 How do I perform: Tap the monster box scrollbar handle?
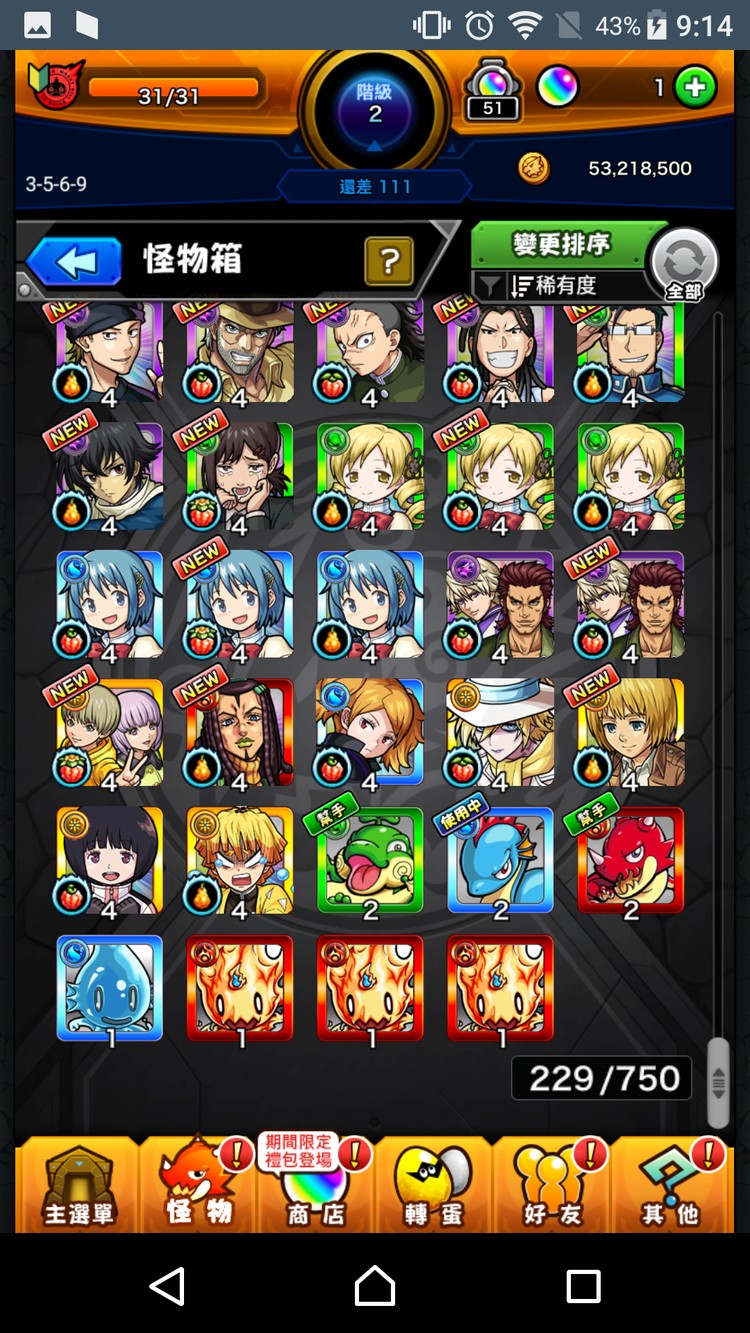(718, 1082)
